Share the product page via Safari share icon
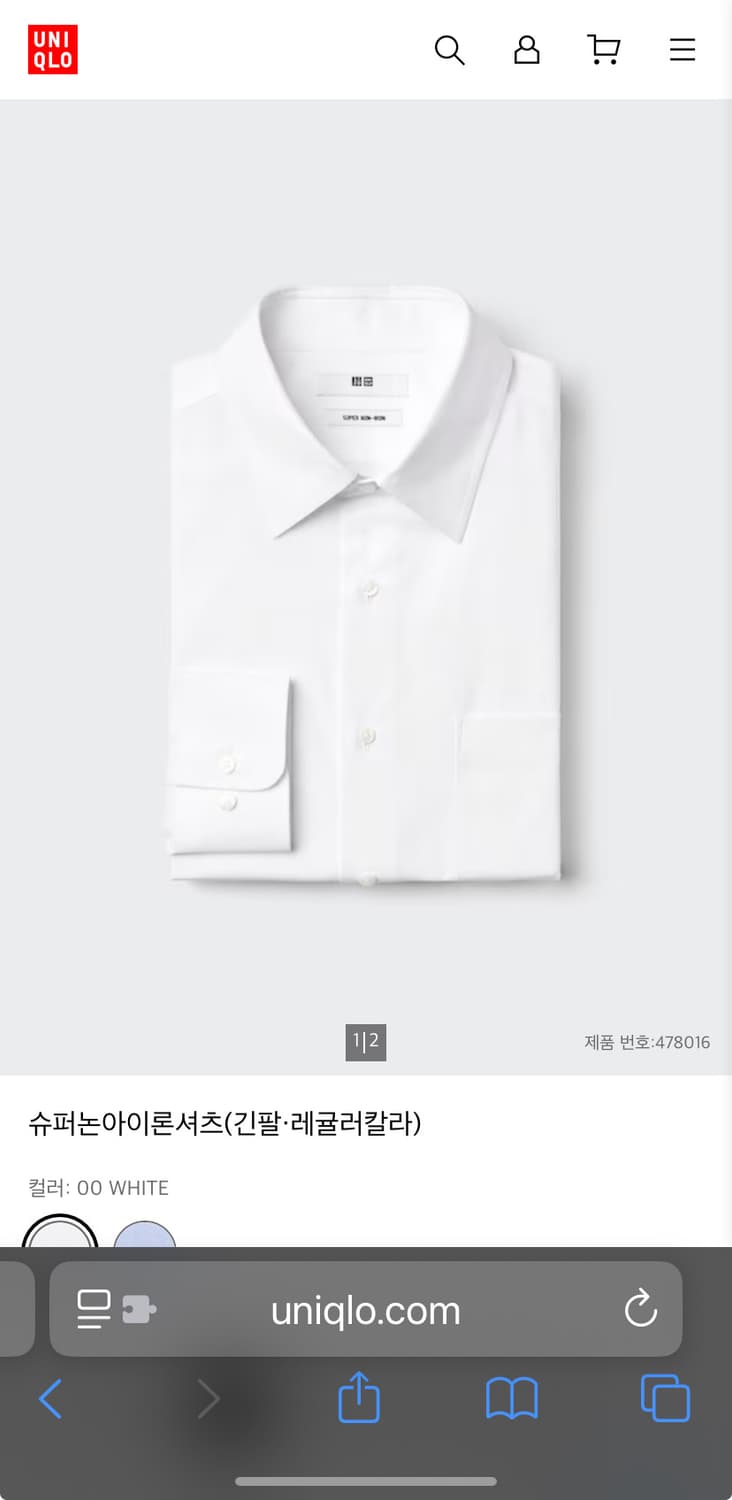This screenshot has height=1500, width=732. point(359,1399)
